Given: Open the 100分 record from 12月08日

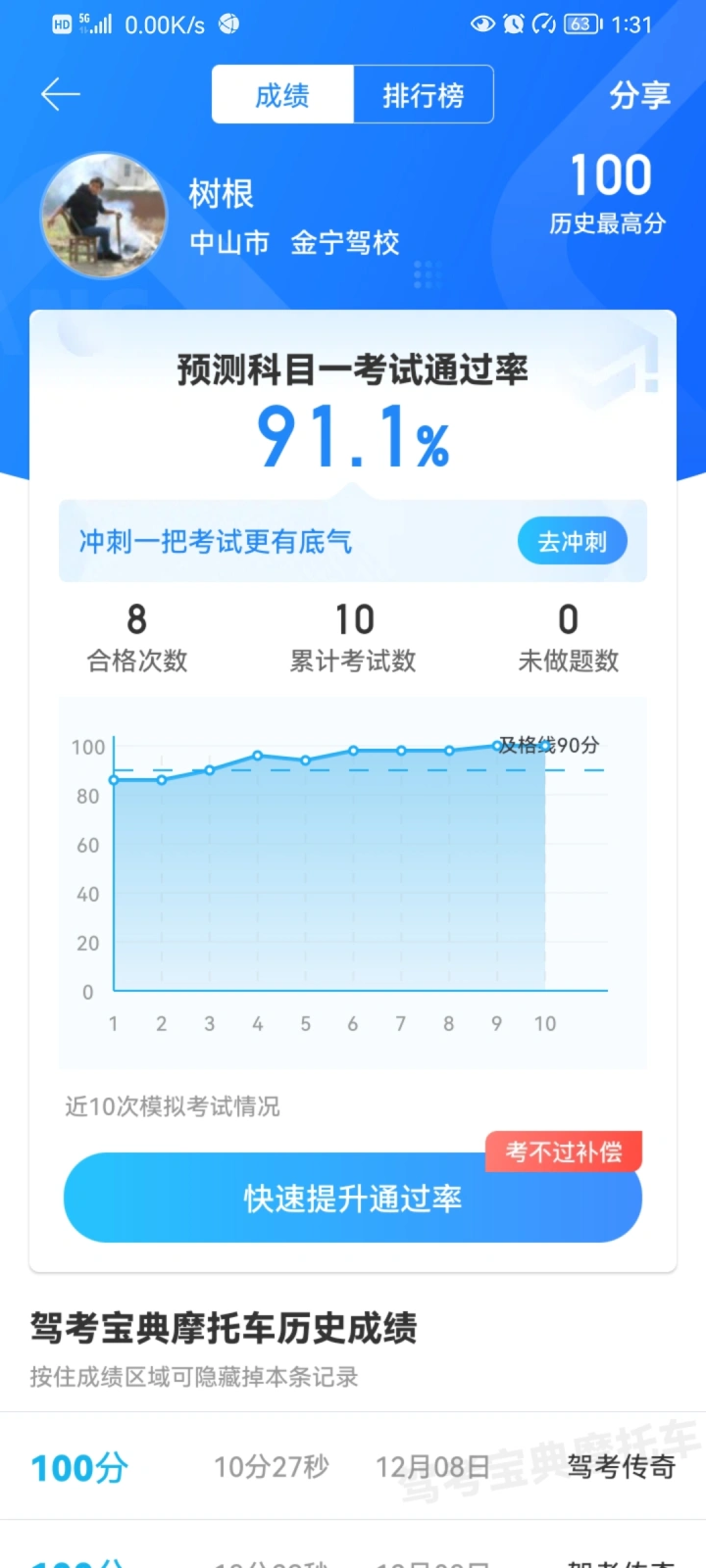Looking at the screenshot, I should click(x=352, y=1466).
